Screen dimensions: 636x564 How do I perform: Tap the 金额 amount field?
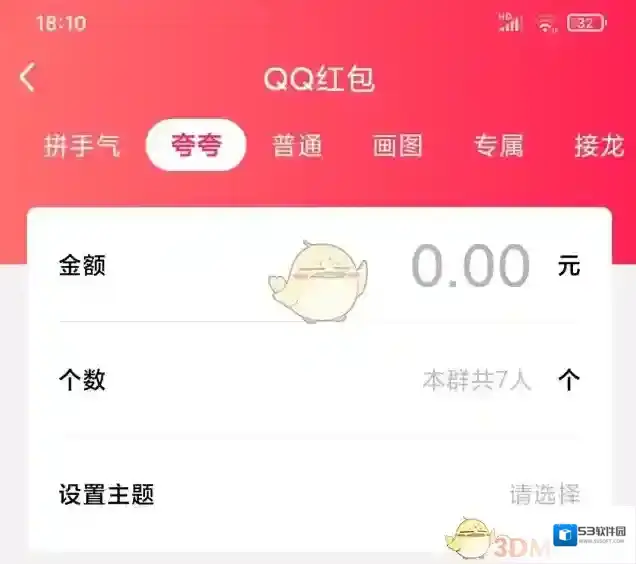click(x=470, y=267)
